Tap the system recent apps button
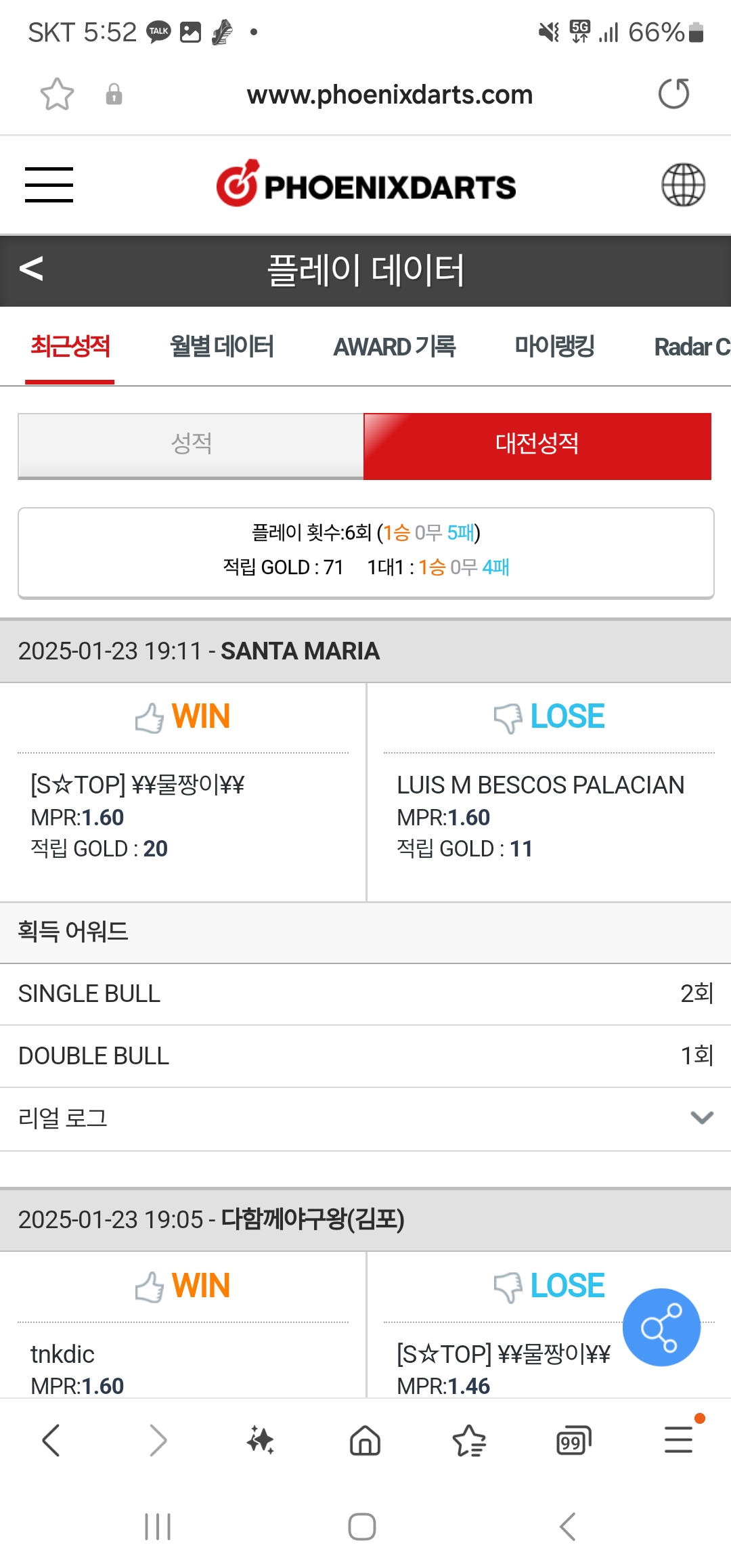Viewport: 731px width, 1568px height. pos(158,1527)
